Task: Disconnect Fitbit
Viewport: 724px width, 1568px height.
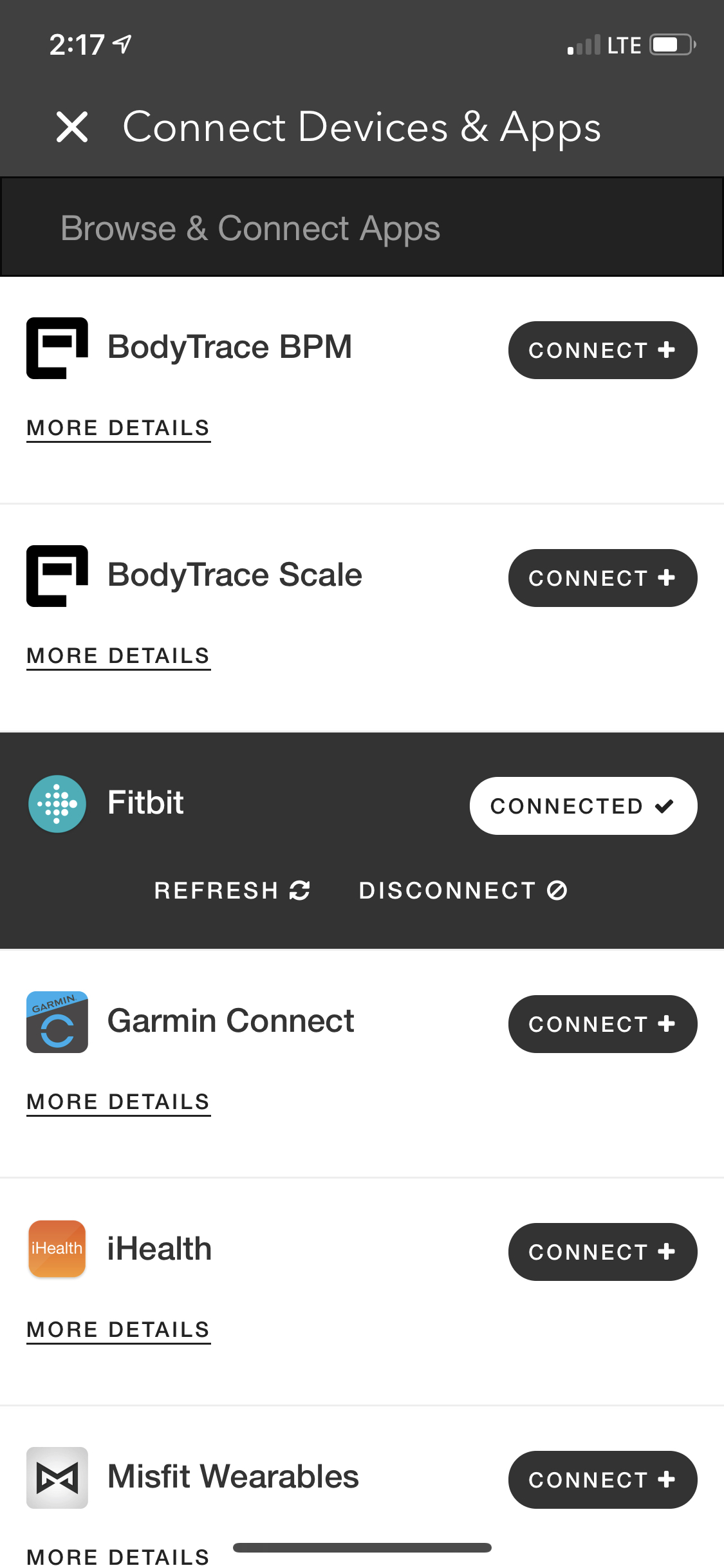Action: click(463, 891)
